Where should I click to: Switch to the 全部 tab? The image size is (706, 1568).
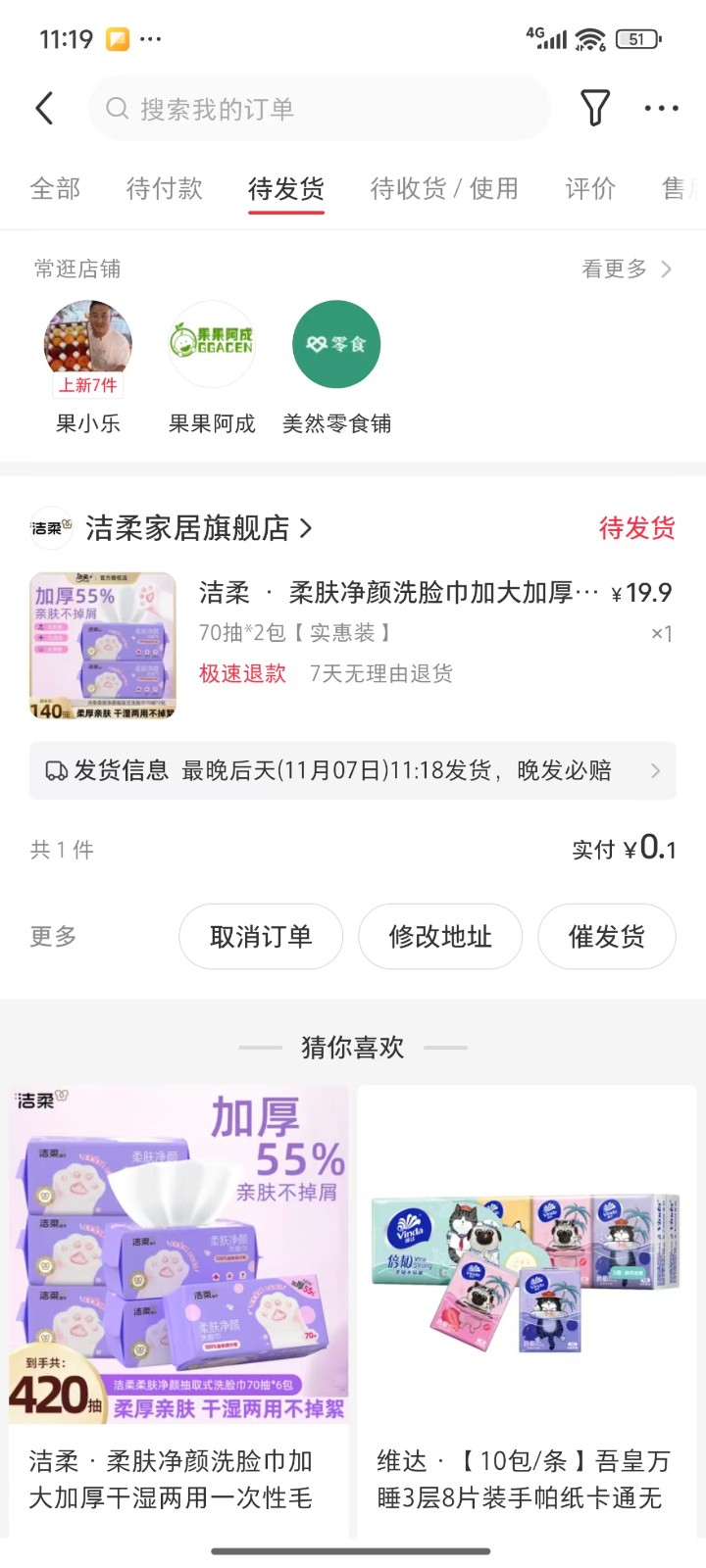point(55,188)
